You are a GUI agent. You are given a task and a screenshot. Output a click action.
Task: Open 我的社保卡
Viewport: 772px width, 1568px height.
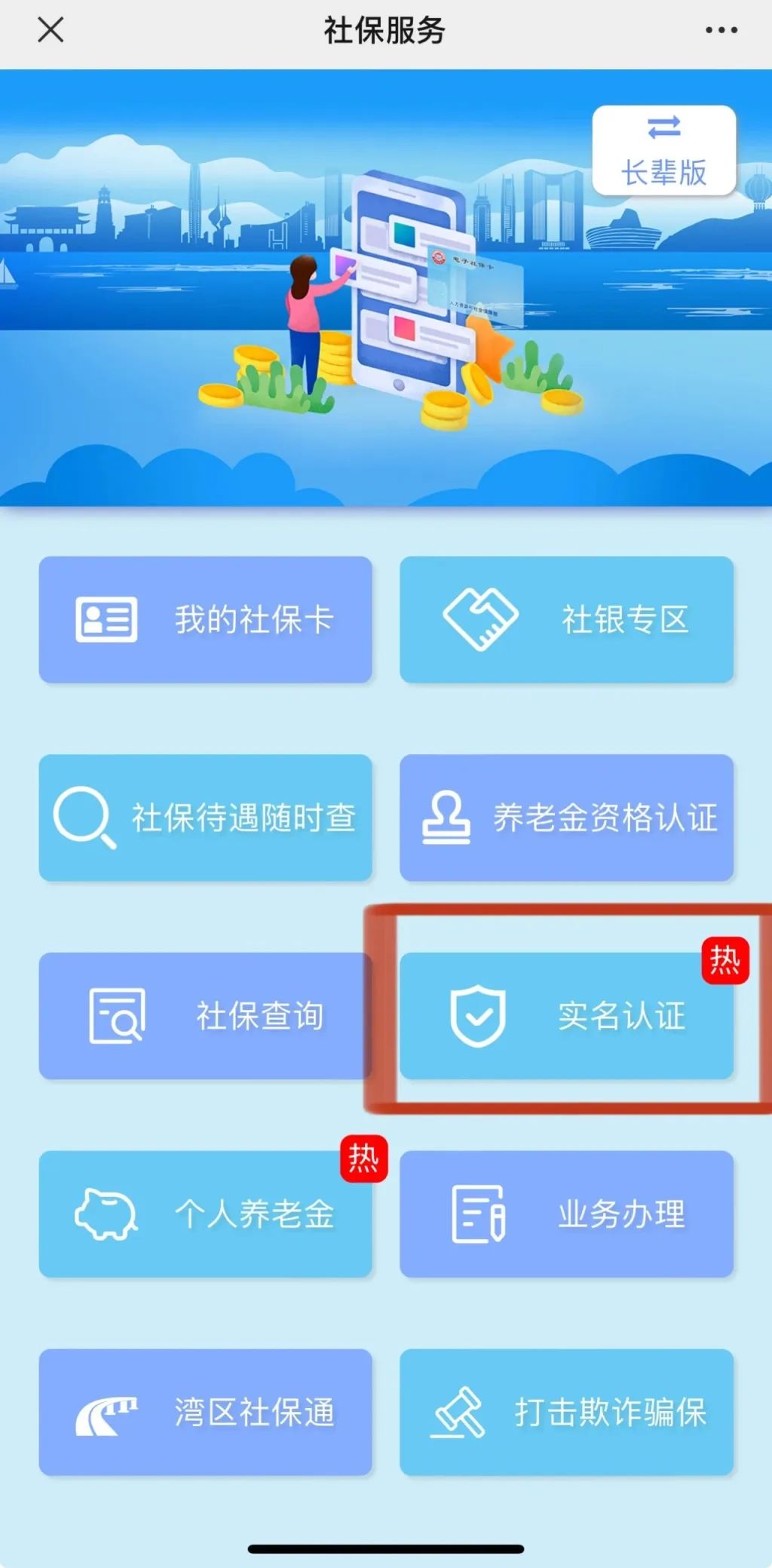tap(205, 620)
